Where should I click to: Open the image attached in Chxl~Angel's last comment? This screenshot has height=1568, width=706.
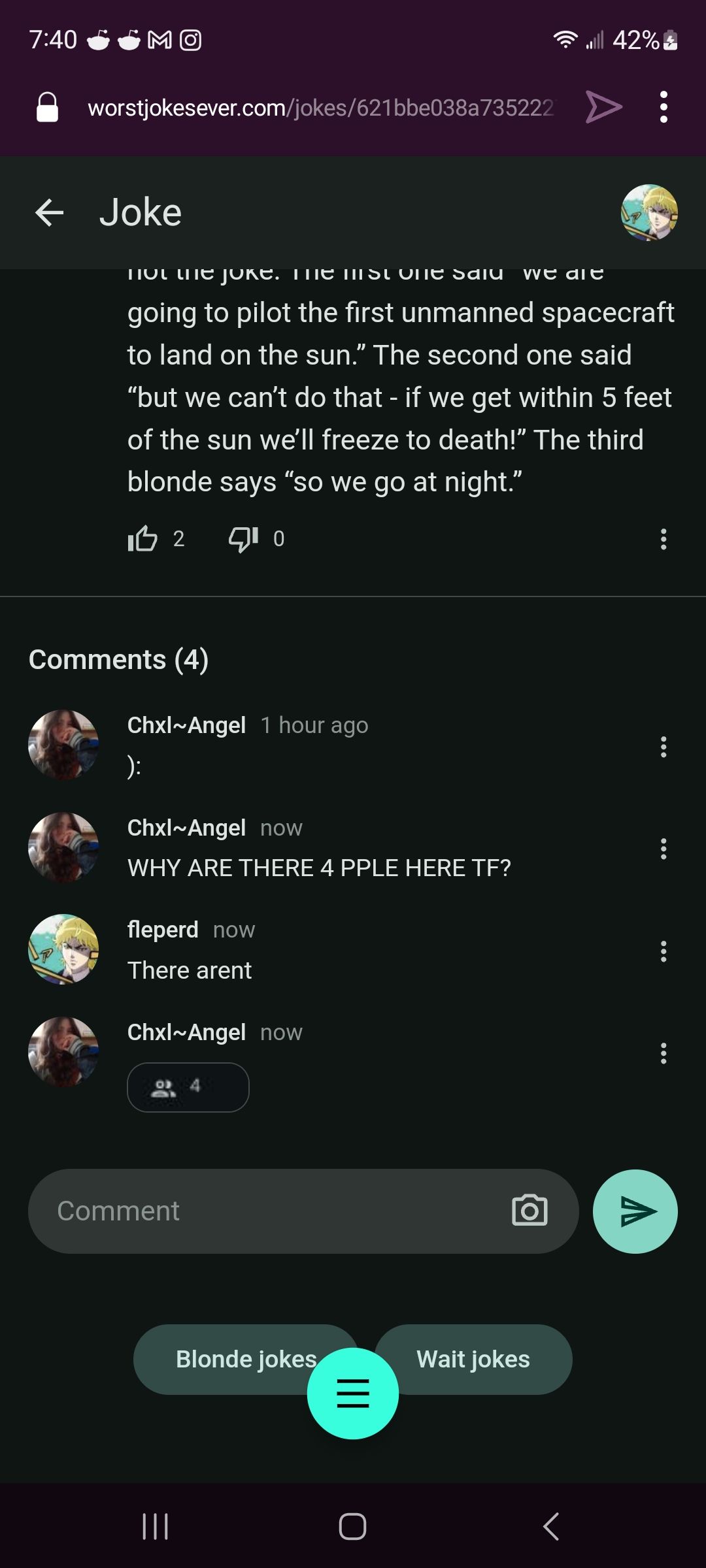(x=188, y=1087)
